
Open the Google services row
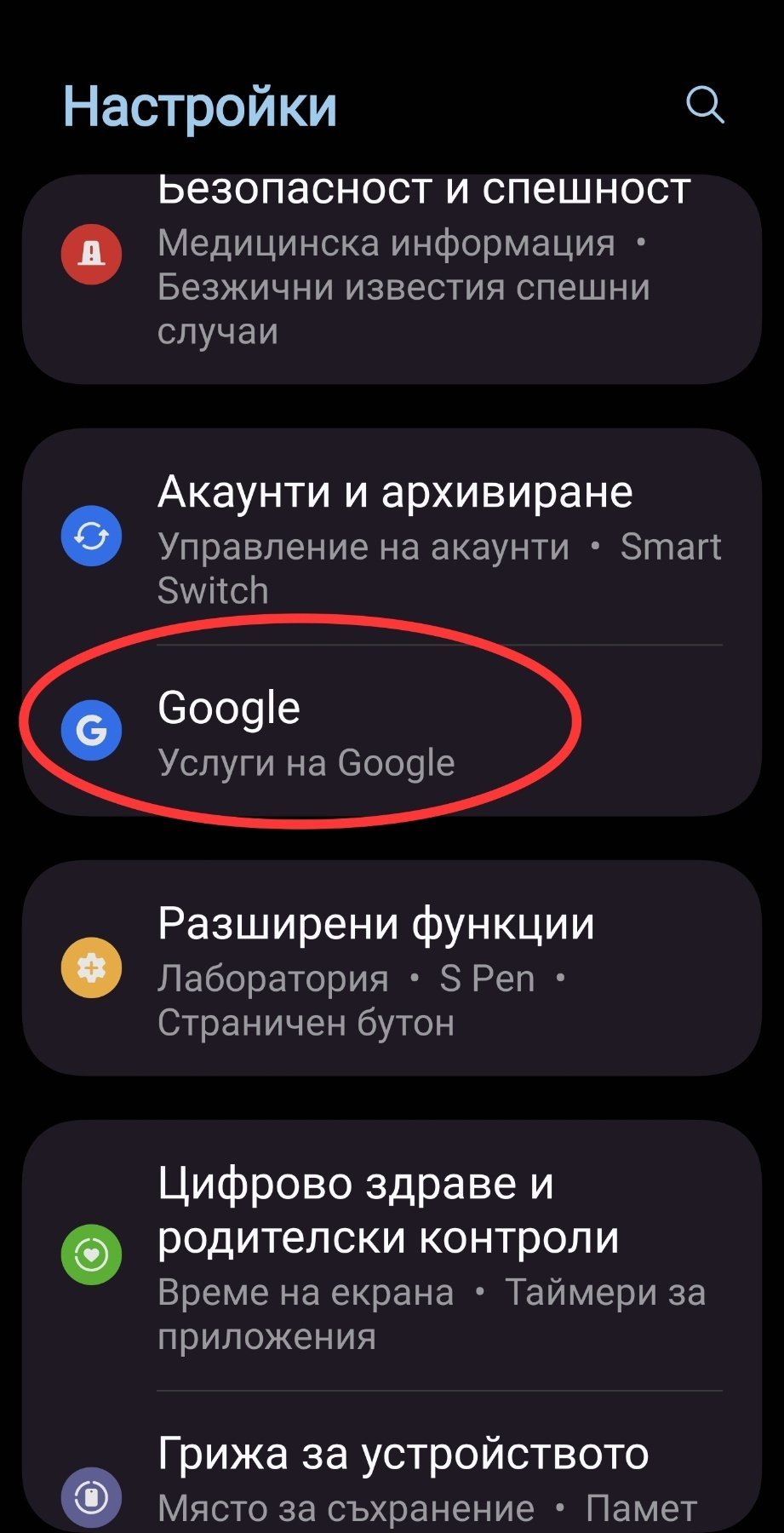pyautogui.click(x=392, y=731)
